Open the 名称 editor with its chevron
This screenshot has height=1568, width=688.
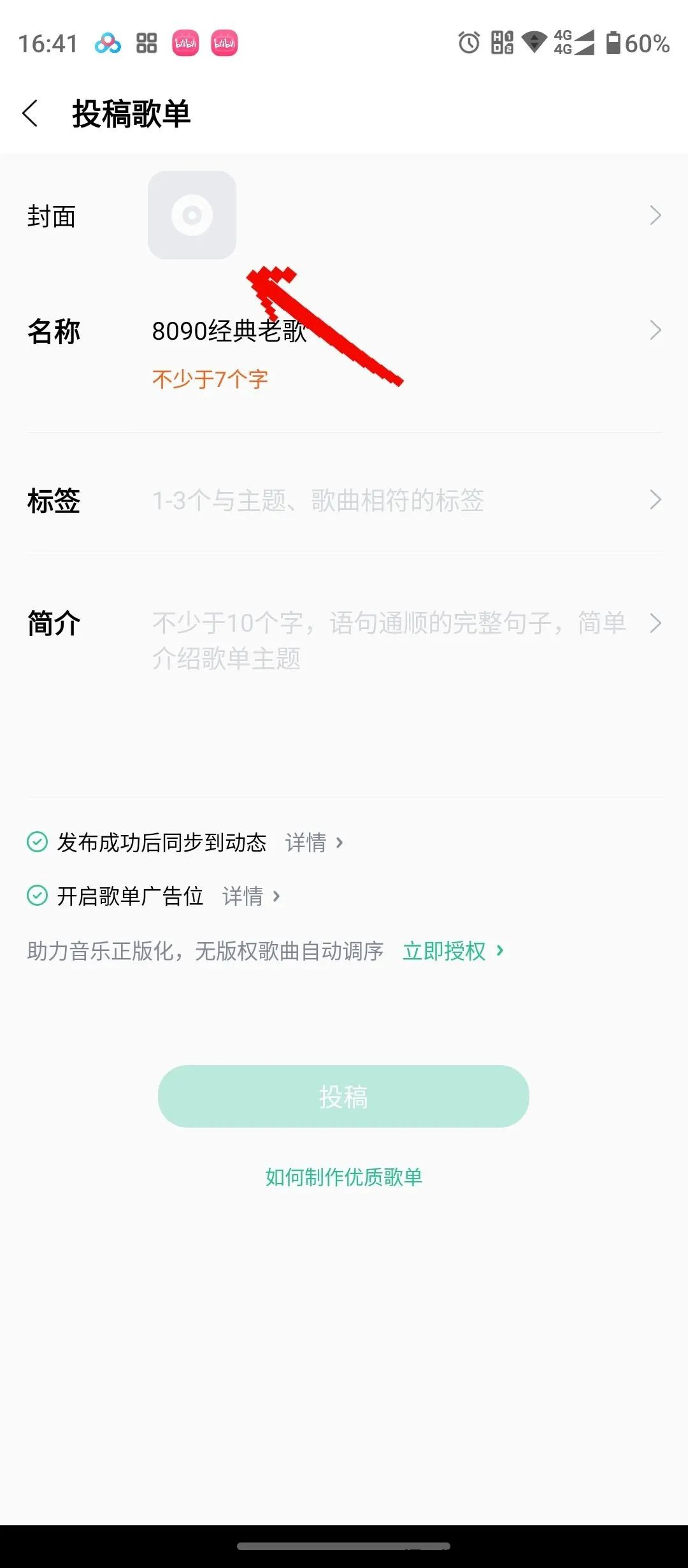[x=656, y=331]
